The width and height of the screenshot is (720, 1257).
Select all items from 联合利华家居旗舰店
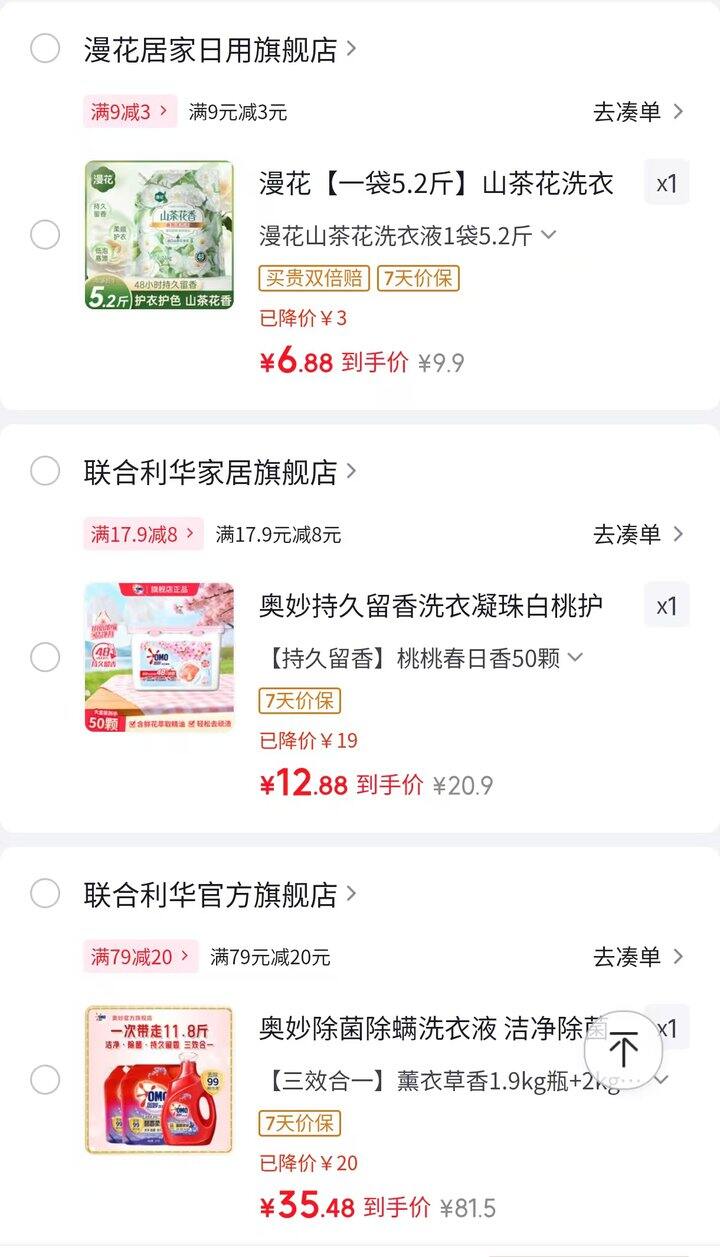pos(45,470)
